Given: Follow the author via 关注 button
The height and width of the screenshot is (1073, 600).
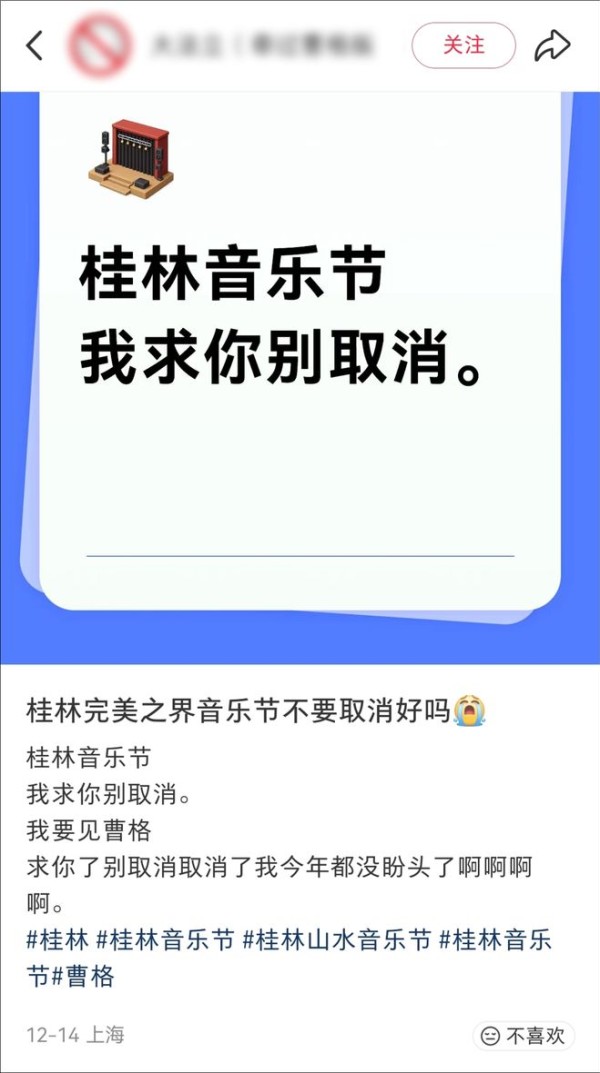Looking at the screenshot, I should [x=463, y=46].
